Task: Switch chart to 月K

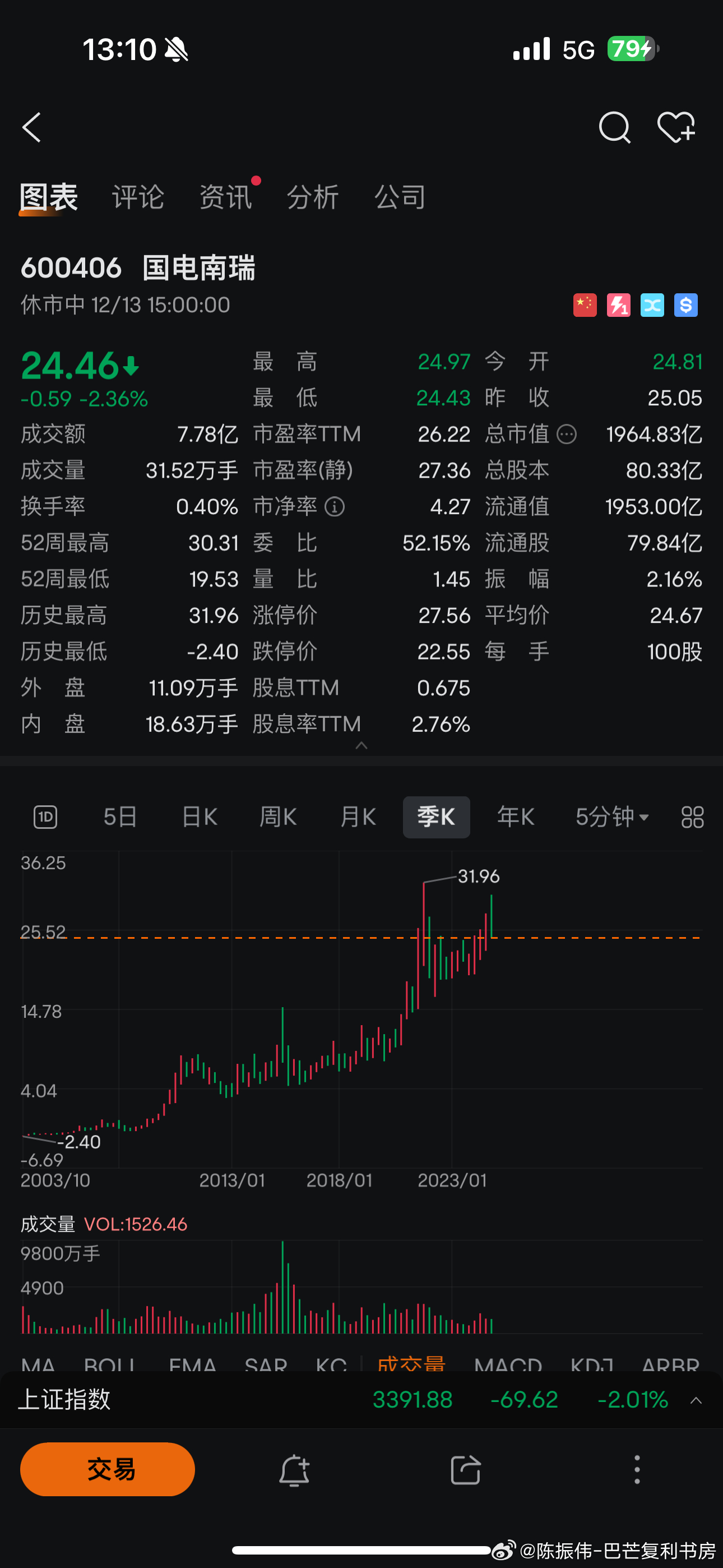Action: pyautogui.click(x=358, y=817)
